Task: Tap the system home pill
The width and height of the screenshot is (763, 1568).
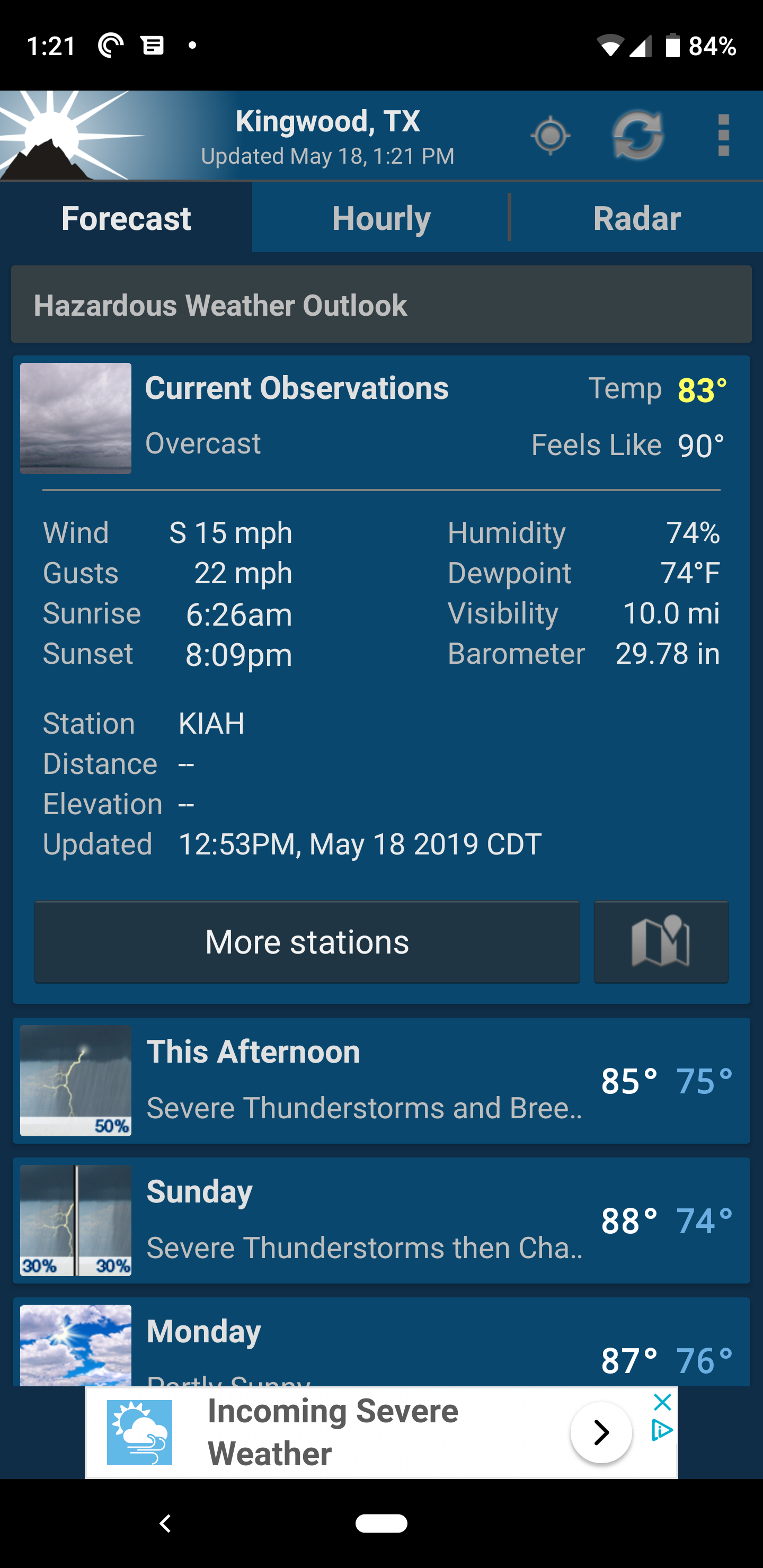Action: (381, 1524)
